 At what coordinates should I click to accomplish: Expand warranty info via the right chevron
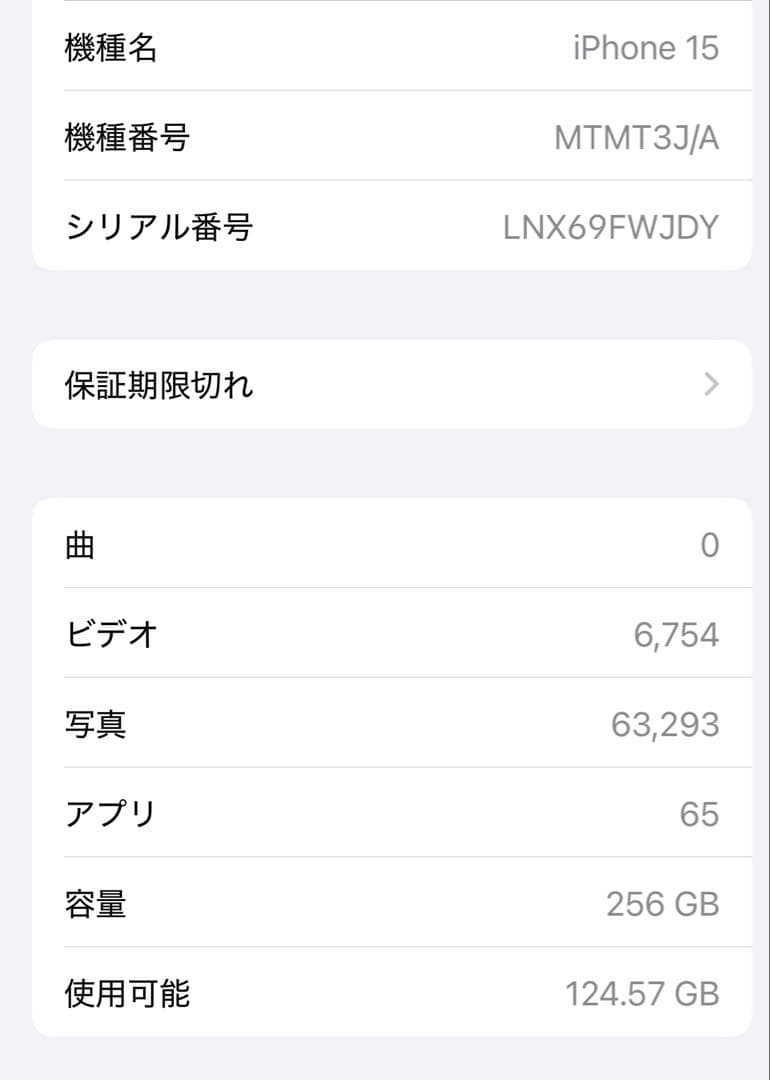point(711,383)
